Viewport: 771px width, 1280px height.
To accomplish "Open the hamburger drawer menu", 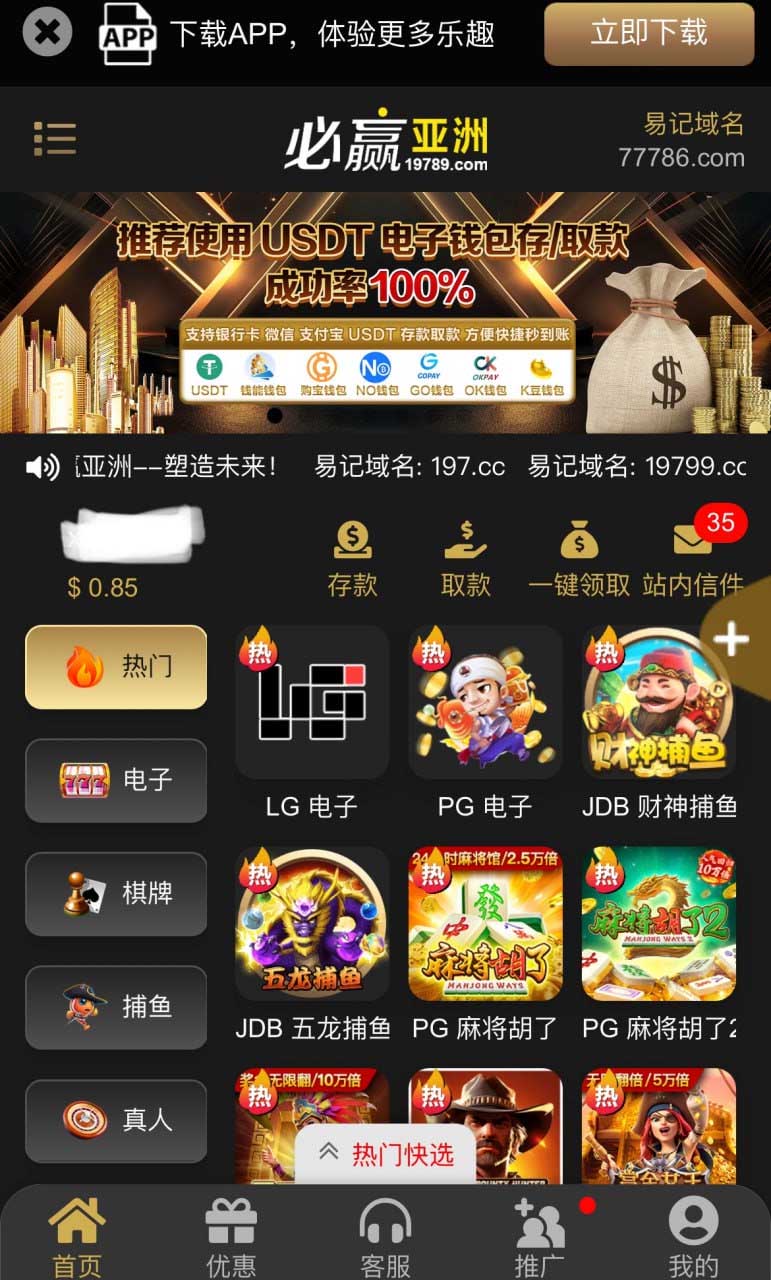I will coord(55,139).
